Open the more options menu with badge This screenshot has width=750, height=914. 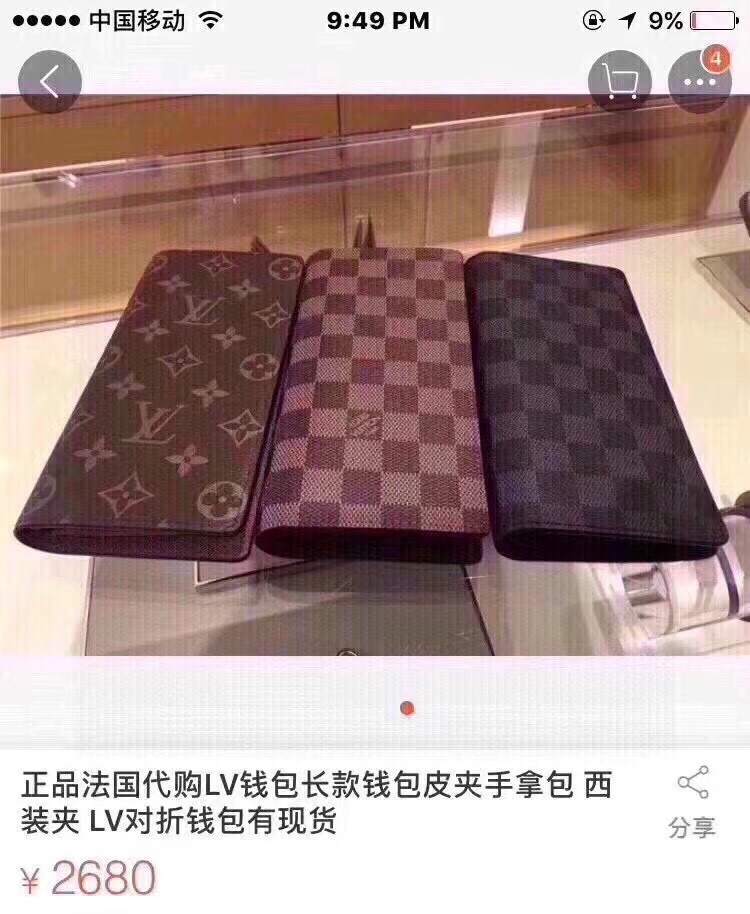coord(699,79)
